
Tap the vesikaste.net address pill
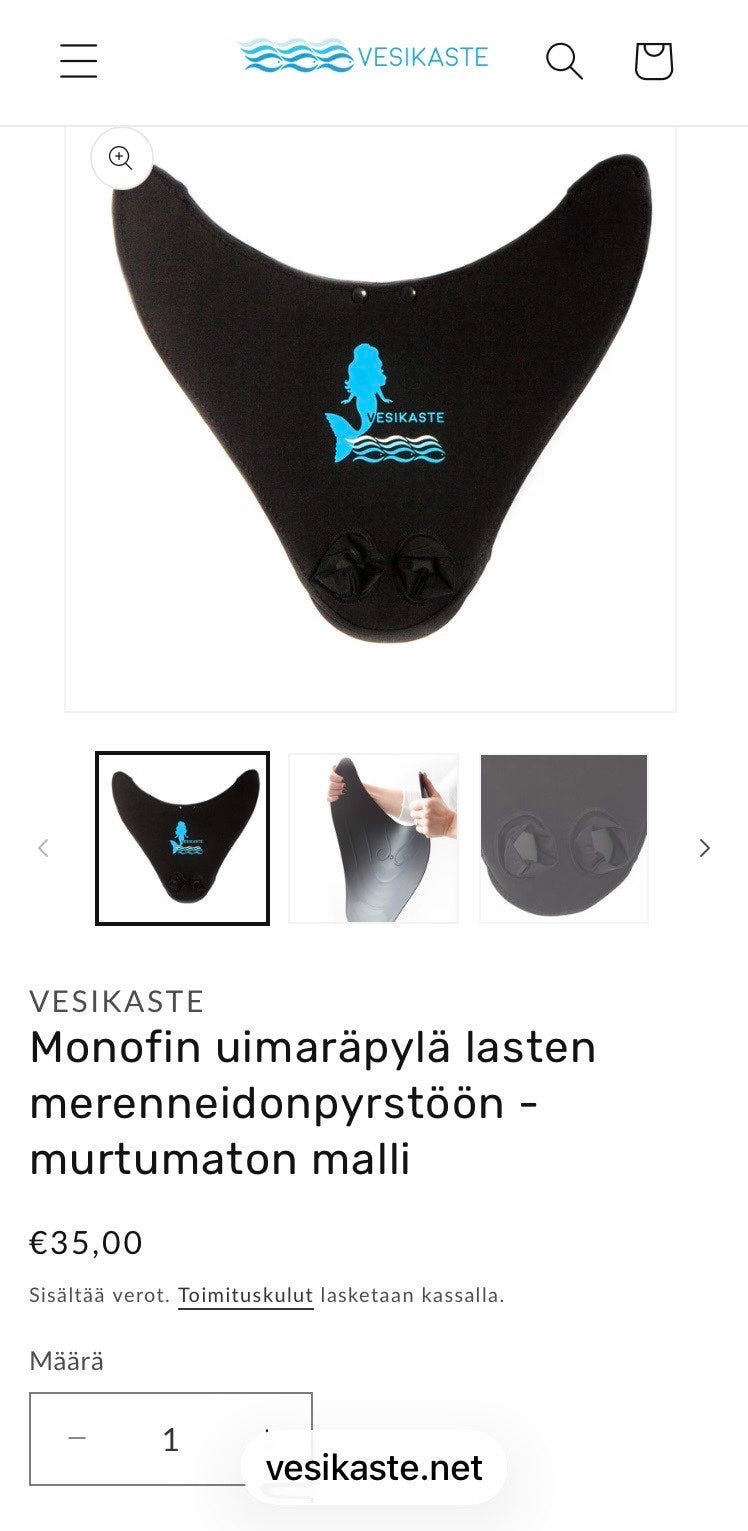[374, 1468]
